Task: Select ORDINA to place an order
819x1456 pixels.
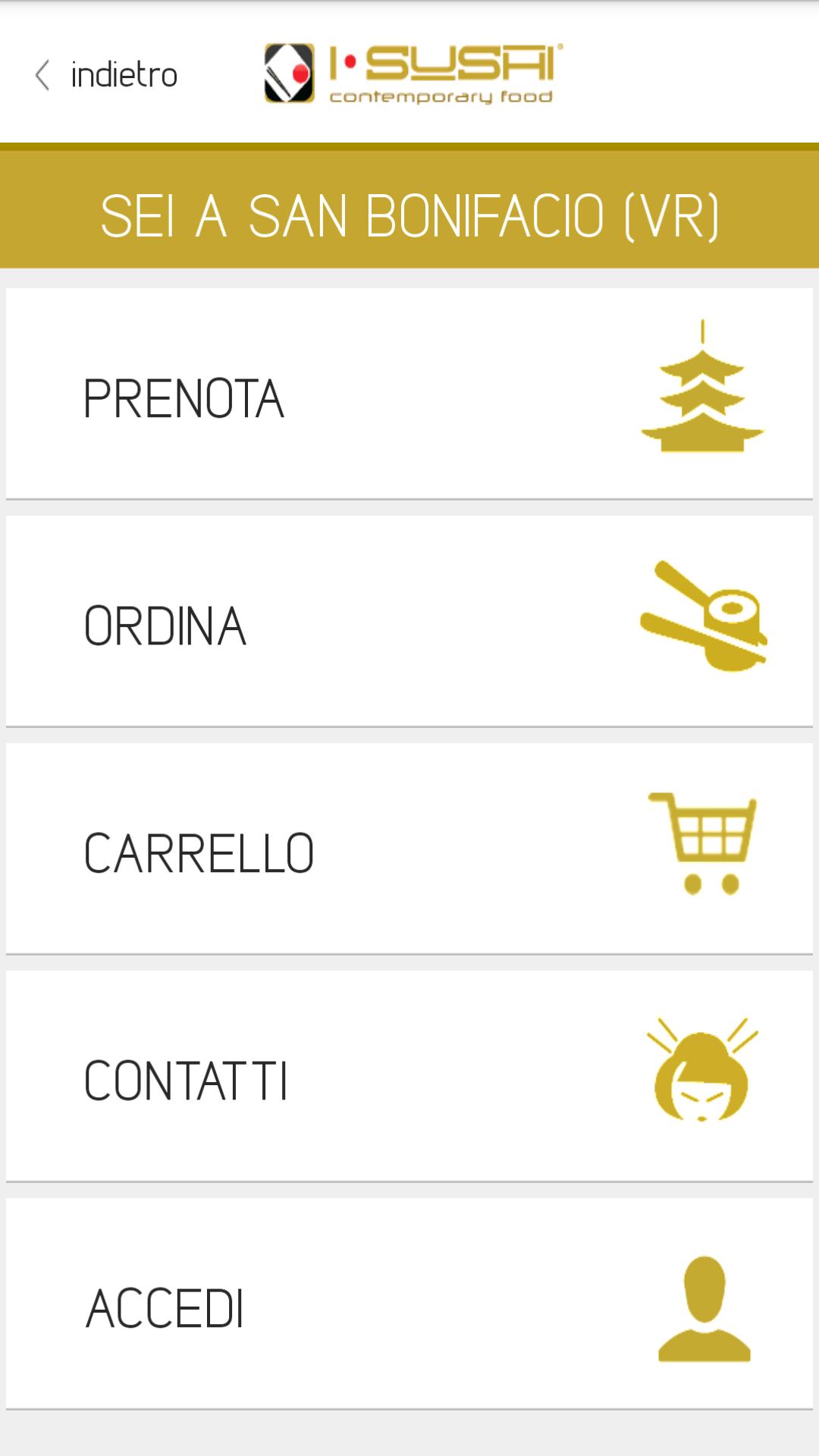Action: (409, 621)
